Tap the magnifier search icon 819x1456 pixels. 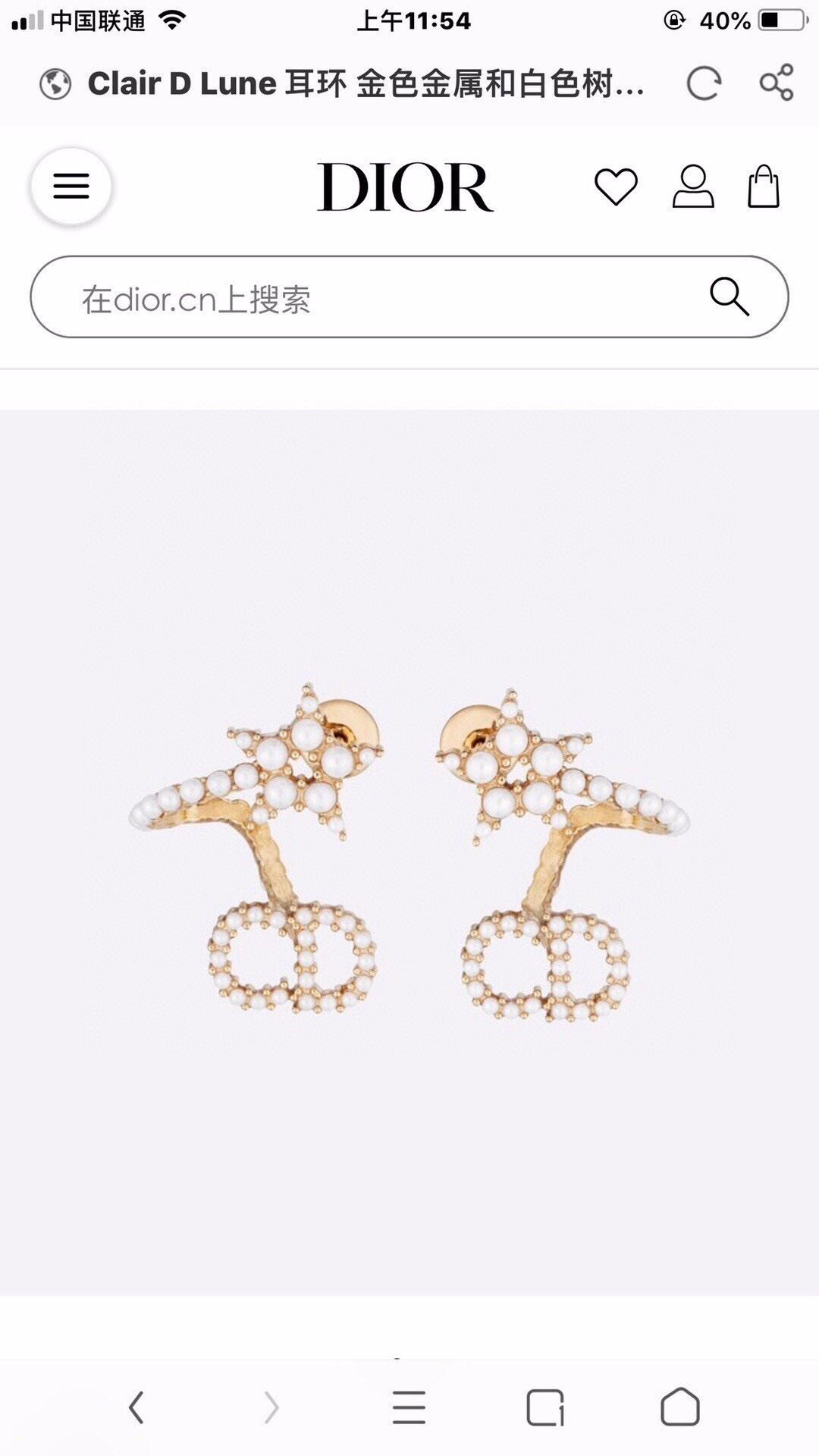click(x=729, y=297)
